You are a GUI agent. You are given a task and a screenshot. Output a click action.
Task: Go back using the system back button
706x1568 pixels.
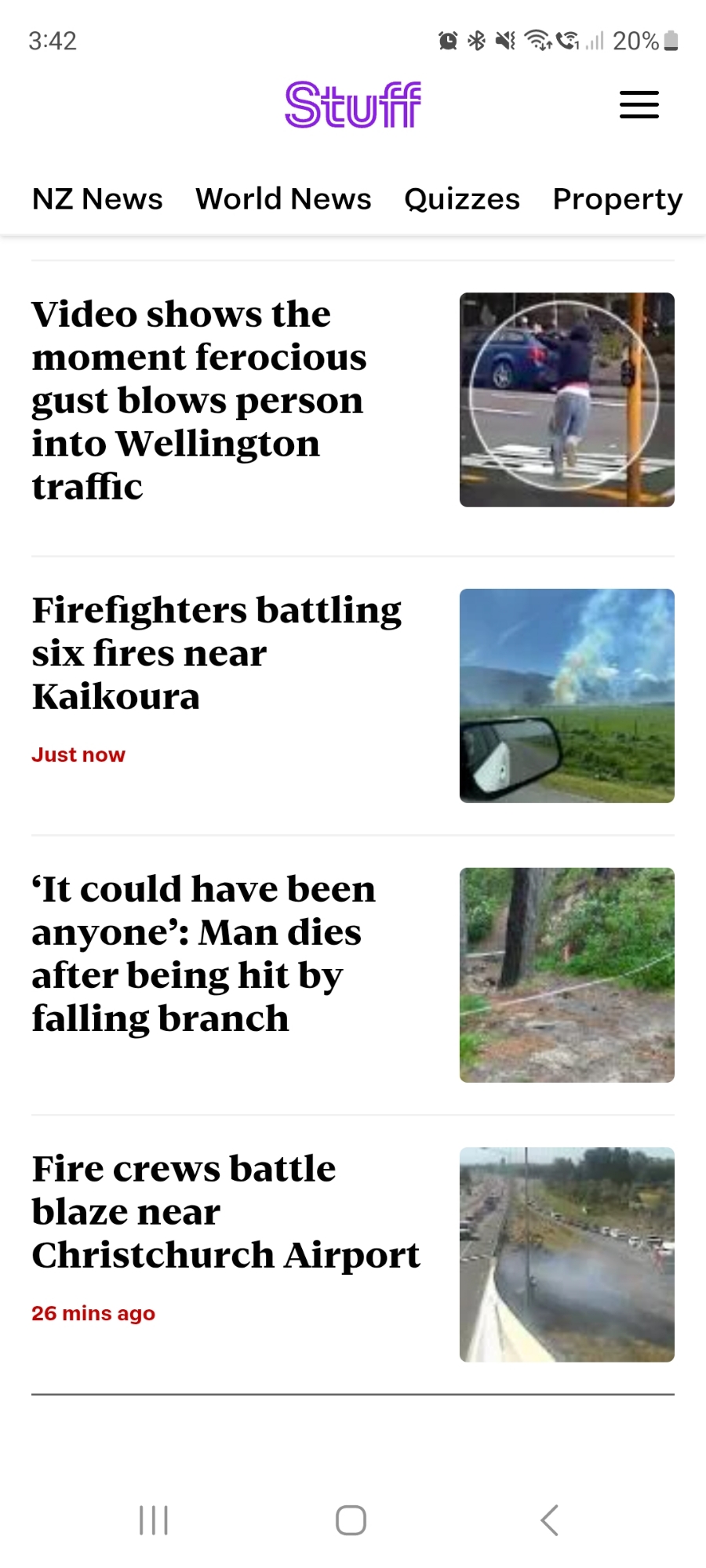coord(549,1520)
